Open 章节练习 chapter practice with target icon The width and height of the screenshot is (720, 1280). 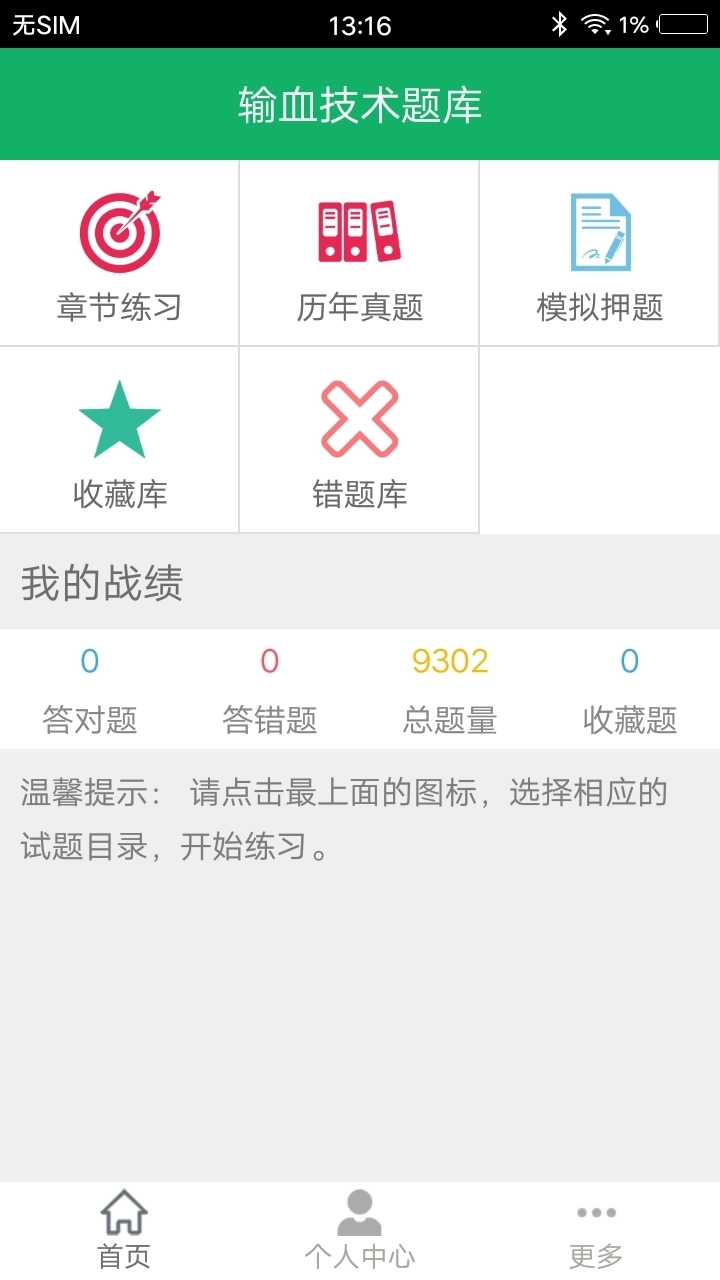119,250
